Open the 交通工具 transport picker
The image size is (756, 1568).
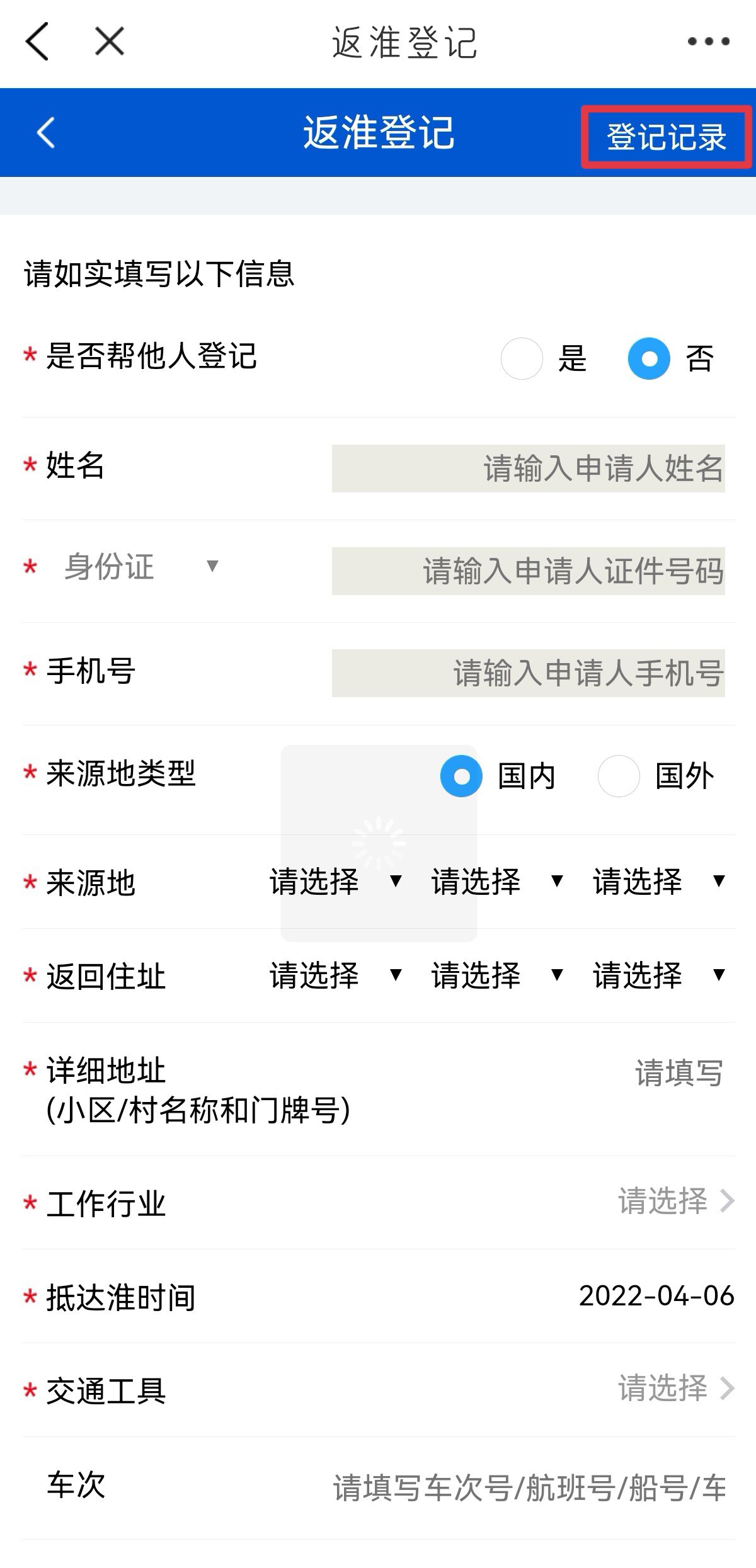click(x=674, y=1389)
